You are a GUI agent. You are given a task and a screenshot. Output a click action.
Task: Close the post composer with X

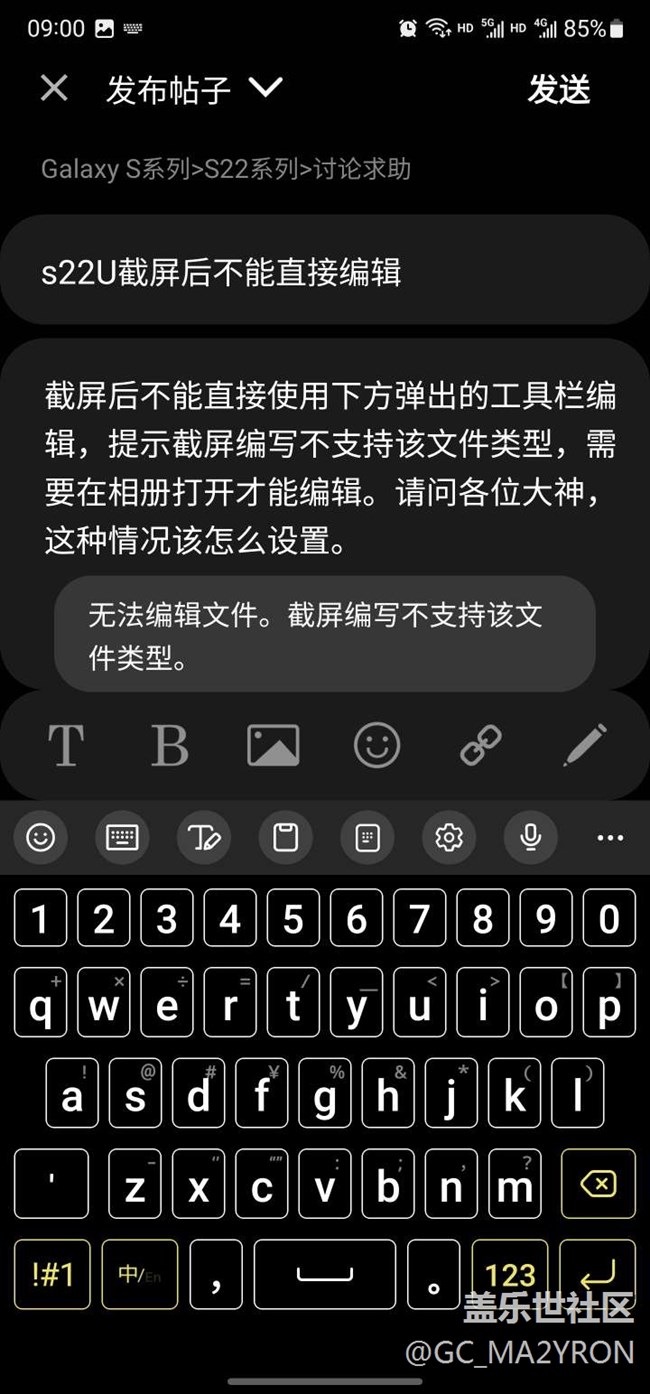pyautogui.click(x=54, y=89)
